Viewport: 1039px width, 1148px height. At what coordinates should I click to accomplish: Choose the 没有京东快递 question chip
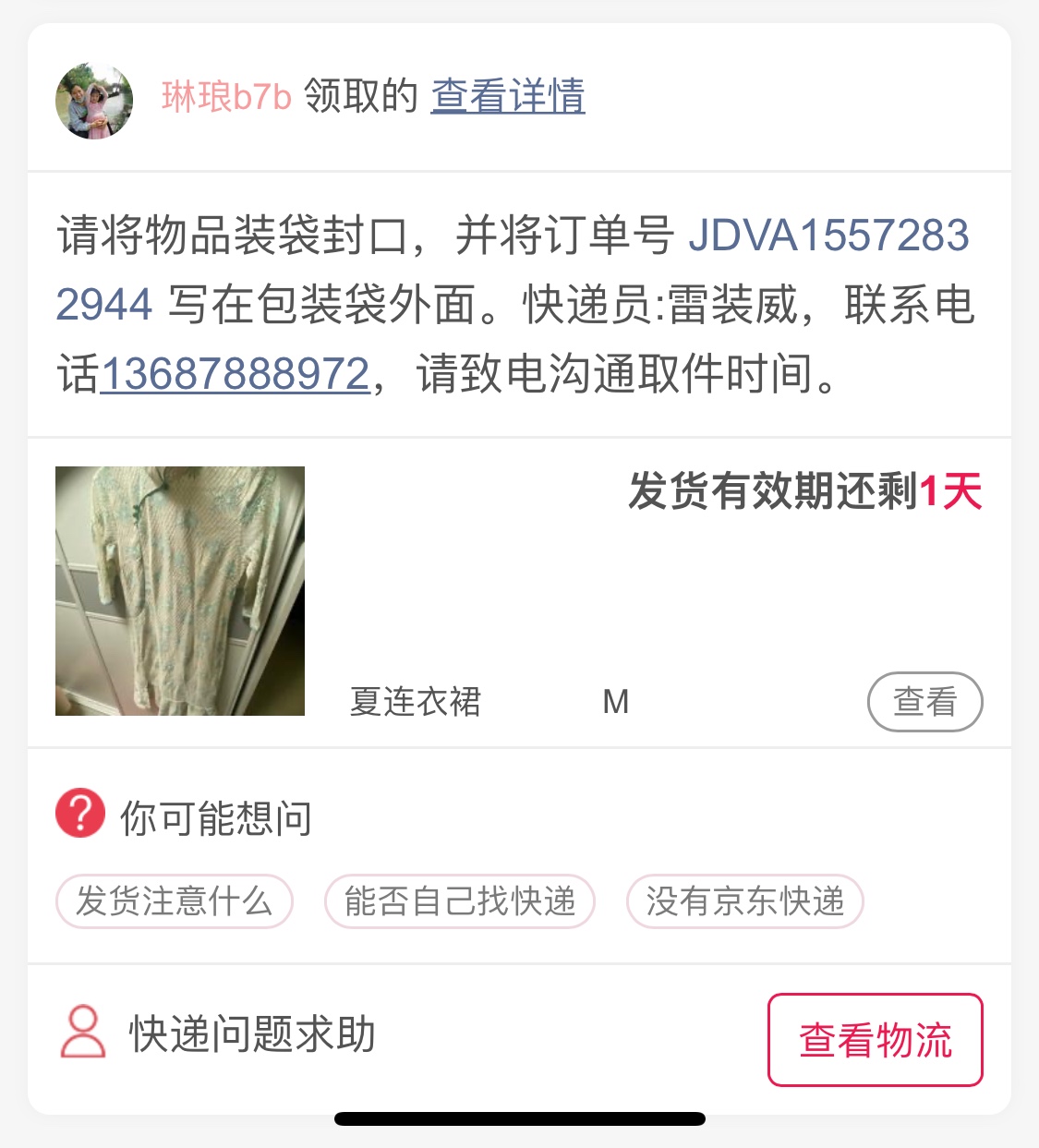744,901
